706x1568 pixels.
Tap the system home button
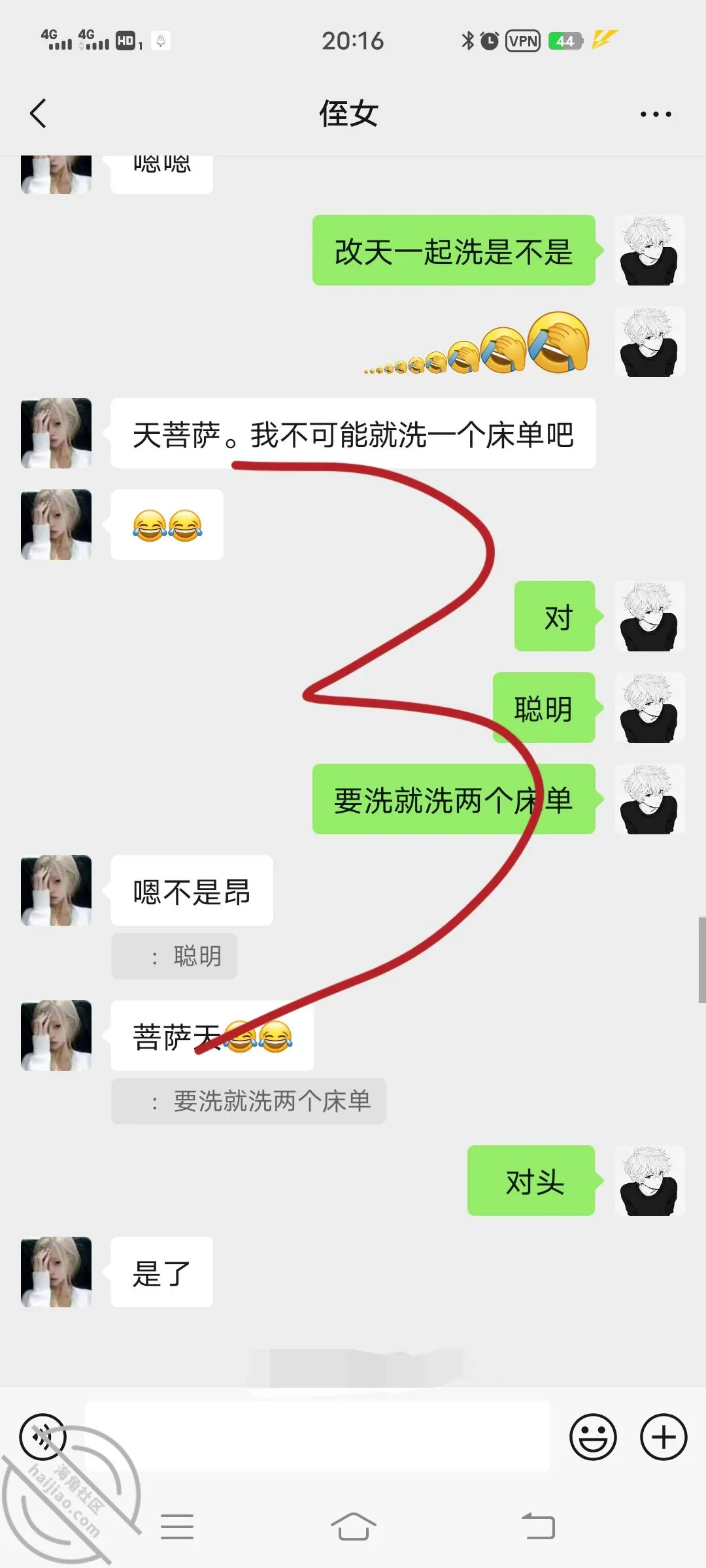click(353, 1527)
